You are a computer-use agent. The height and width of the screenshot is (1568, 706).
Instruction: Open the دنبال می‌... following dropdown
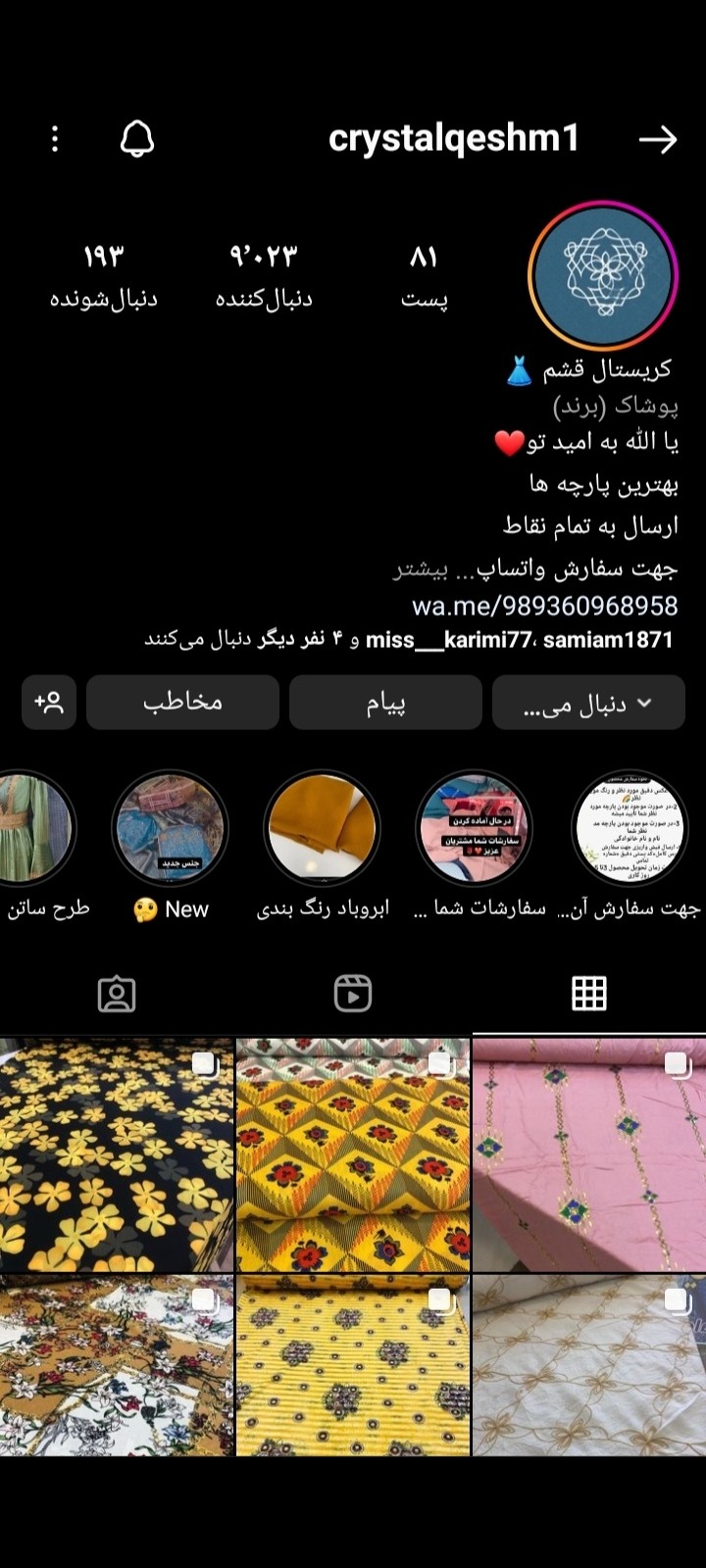pos(587,703)
